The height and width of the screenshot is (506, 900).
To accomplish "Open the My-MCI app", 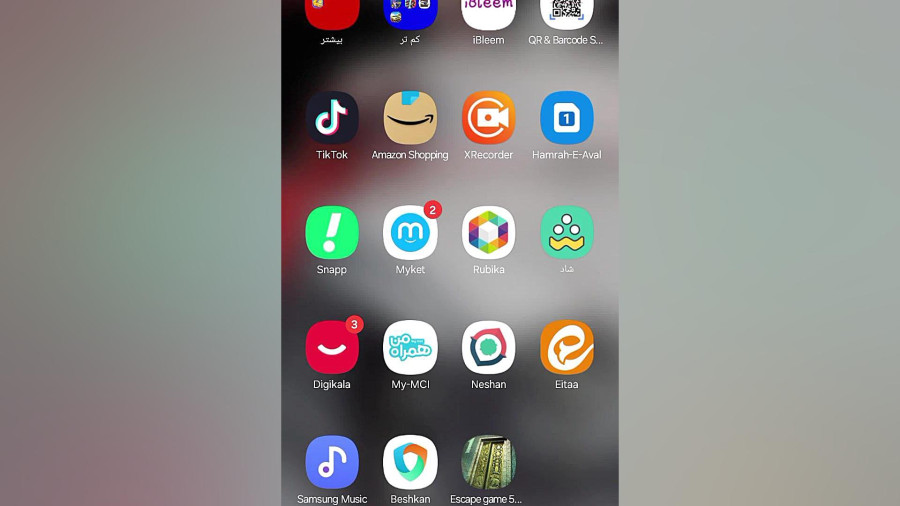I will 410,348.
